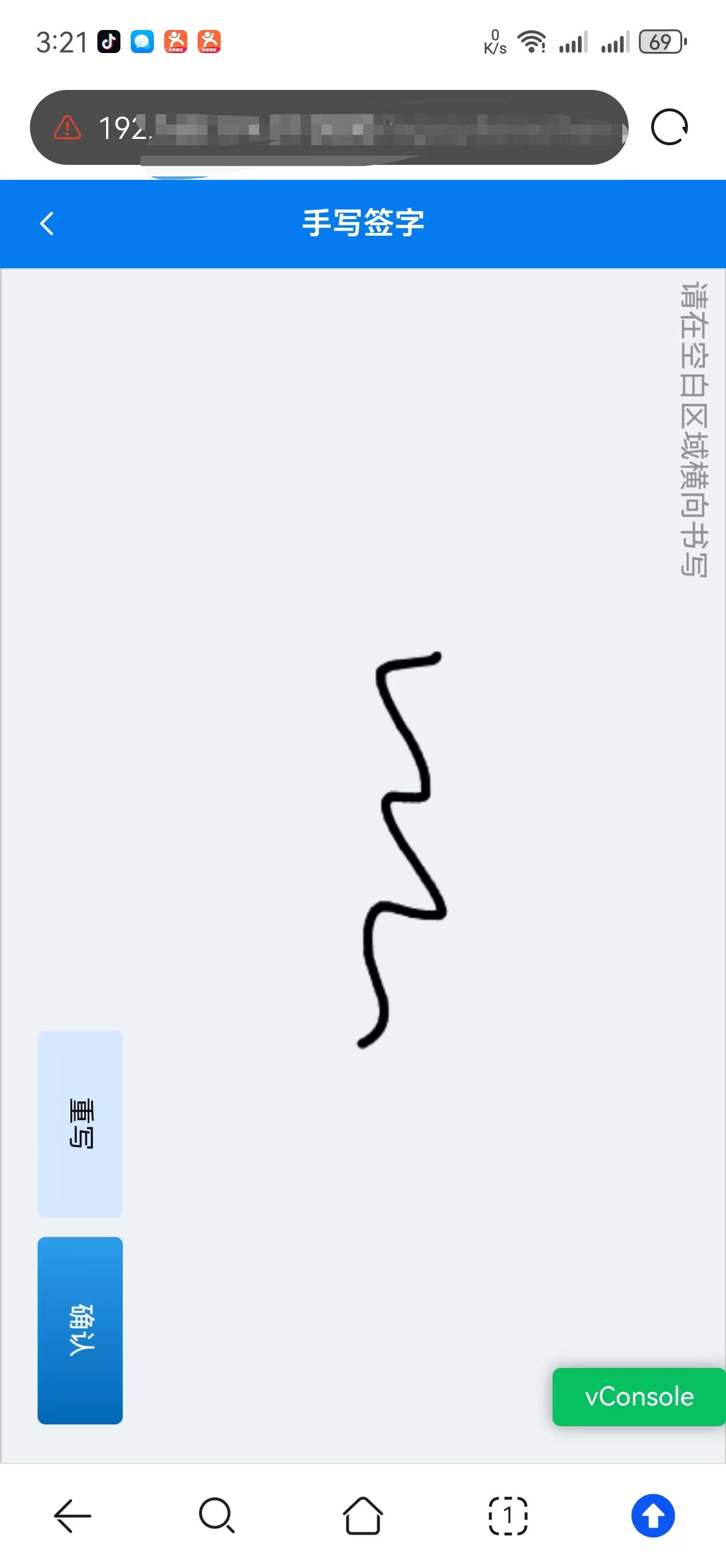The image size is (726, 1568).
Task: Go back from the 手写签字 page
Action: pyautogui.click(x=47, y=224)
